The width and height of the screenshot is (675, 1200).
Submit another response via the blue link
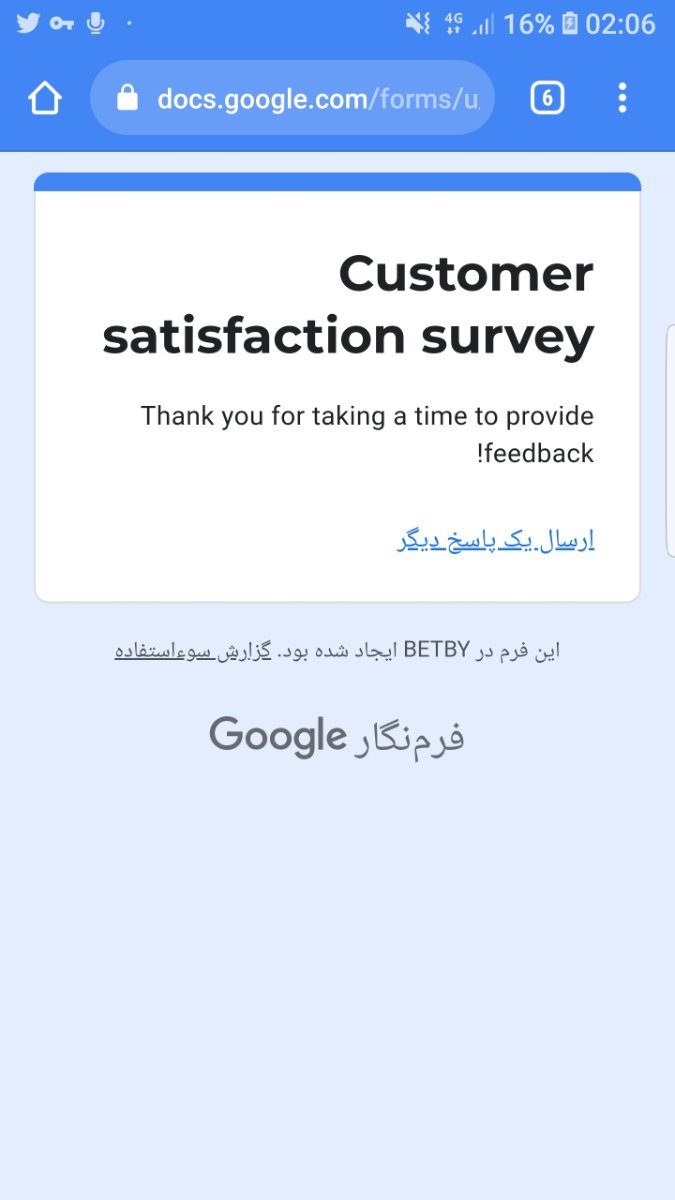[x=496, y=541]
